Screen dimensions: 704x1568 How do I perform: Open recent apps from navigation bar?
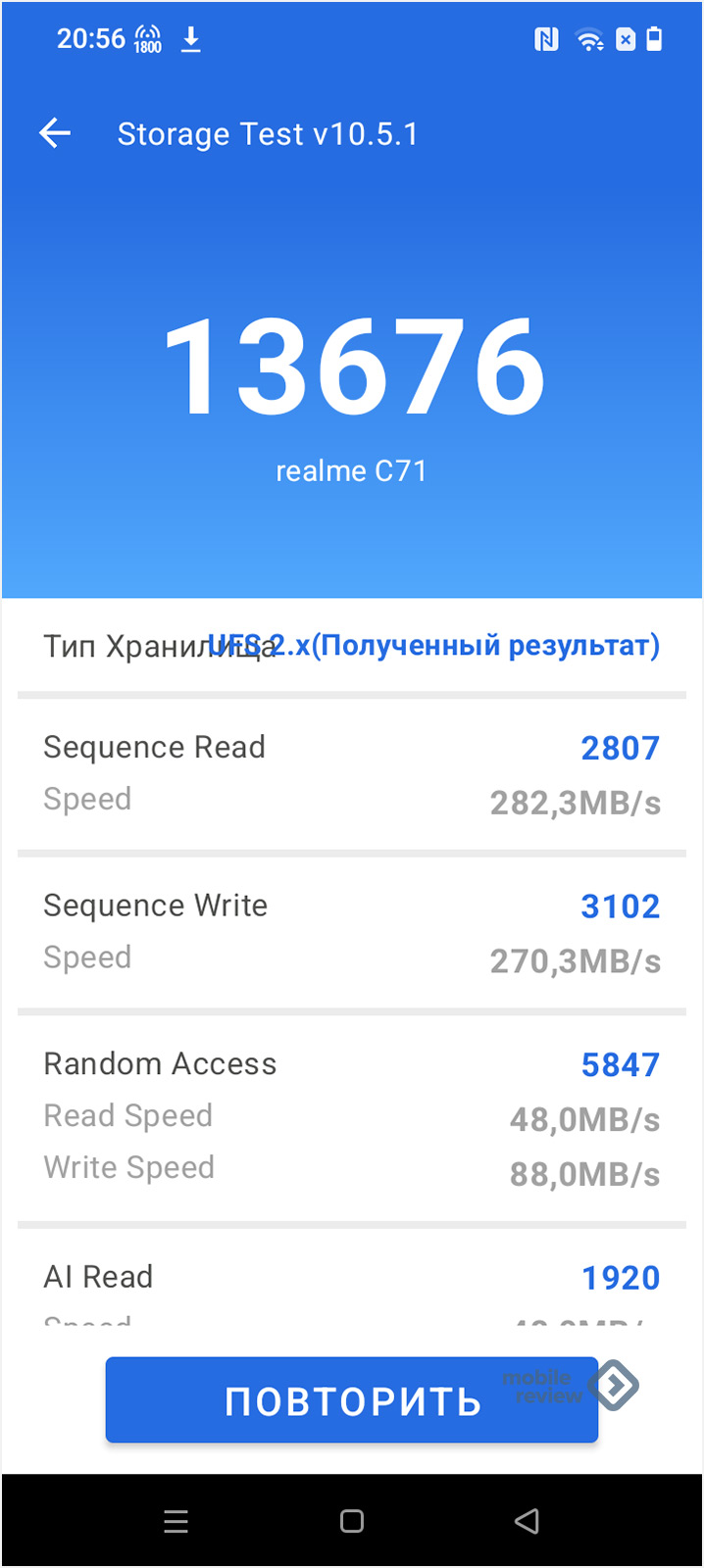pyautogui.click(x=176, y=1521)
